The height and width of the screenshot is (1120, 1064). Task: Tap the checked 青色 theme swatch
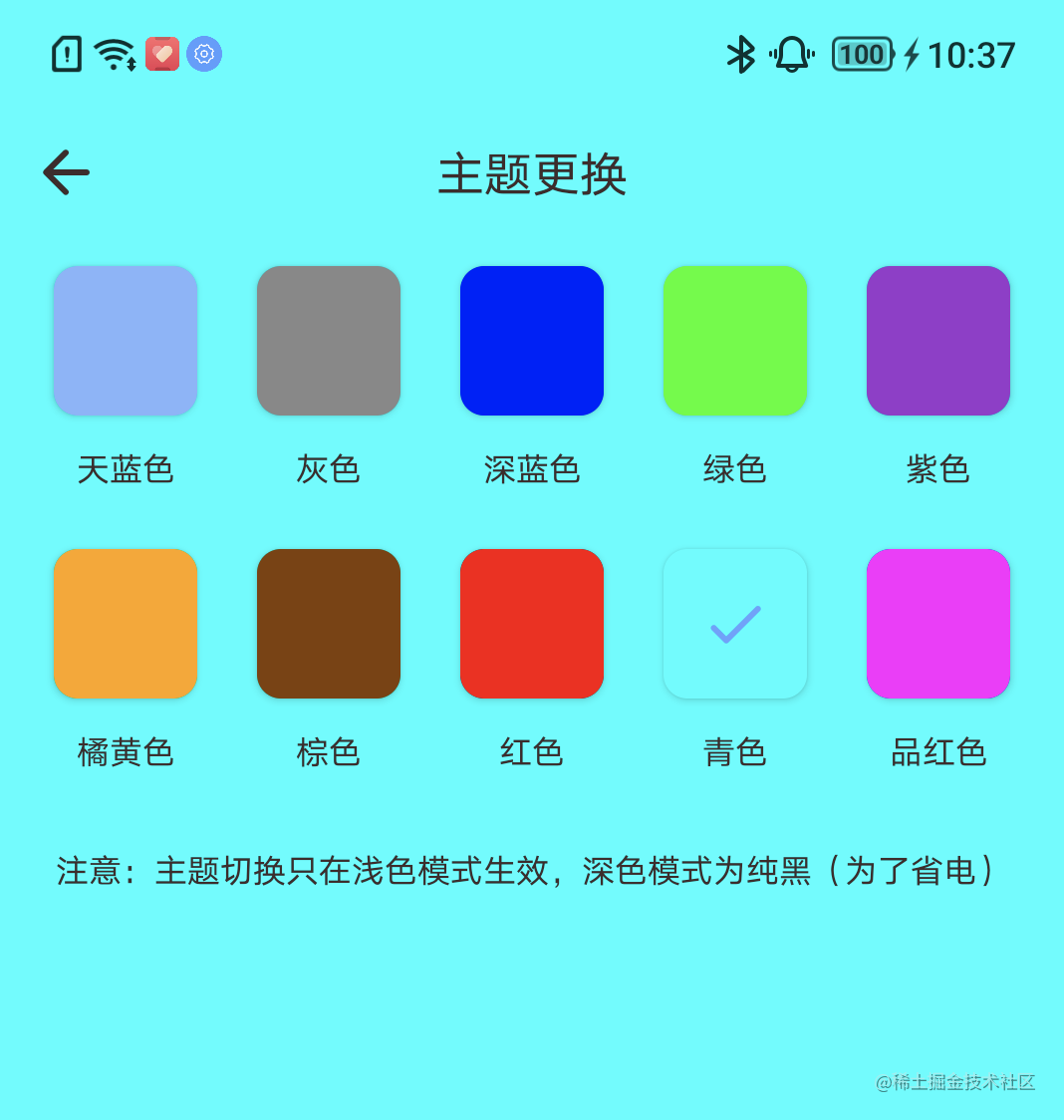click(x=735, y=624)
